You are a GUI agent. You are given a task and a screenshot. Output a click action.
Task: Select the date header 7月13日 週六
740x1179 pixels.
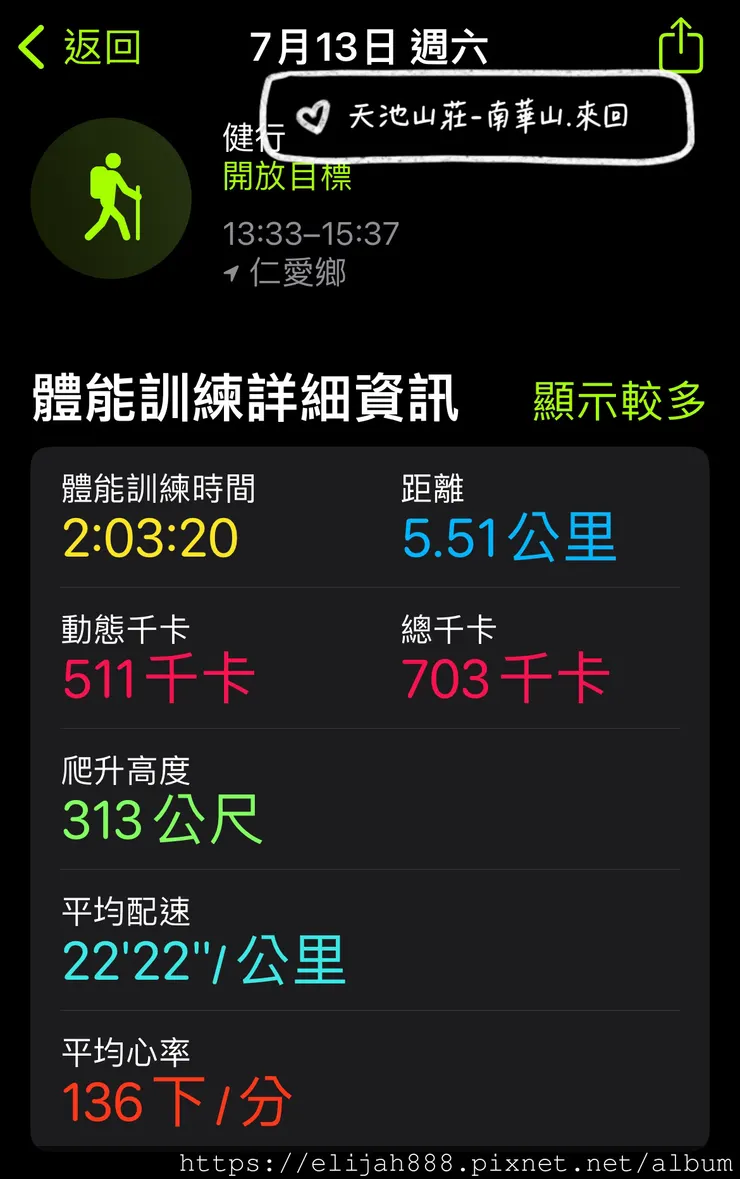click(369, 46)
